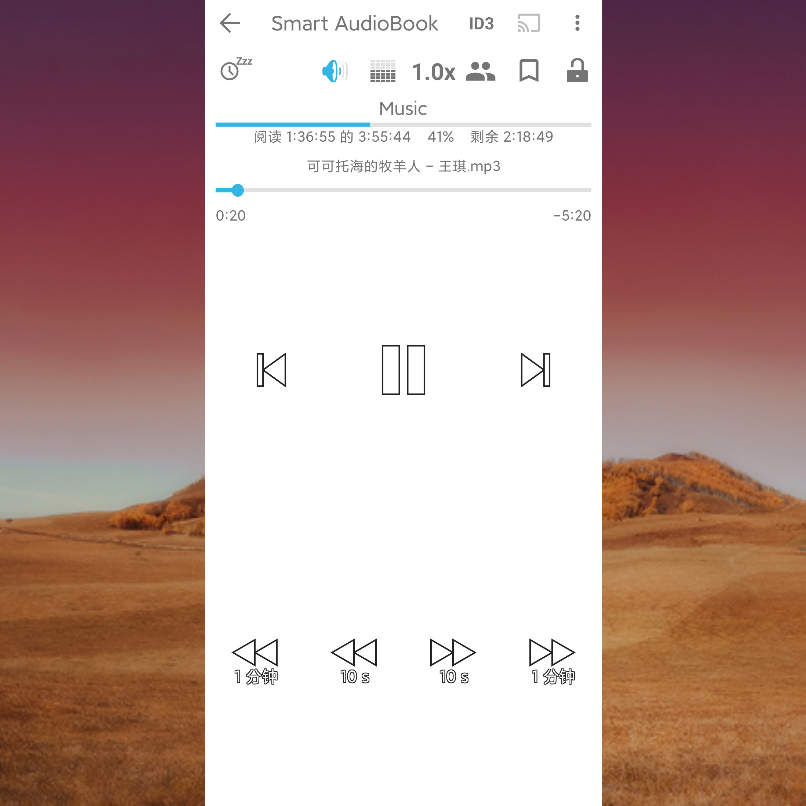Go back using the arrow icon

[230, 23]
